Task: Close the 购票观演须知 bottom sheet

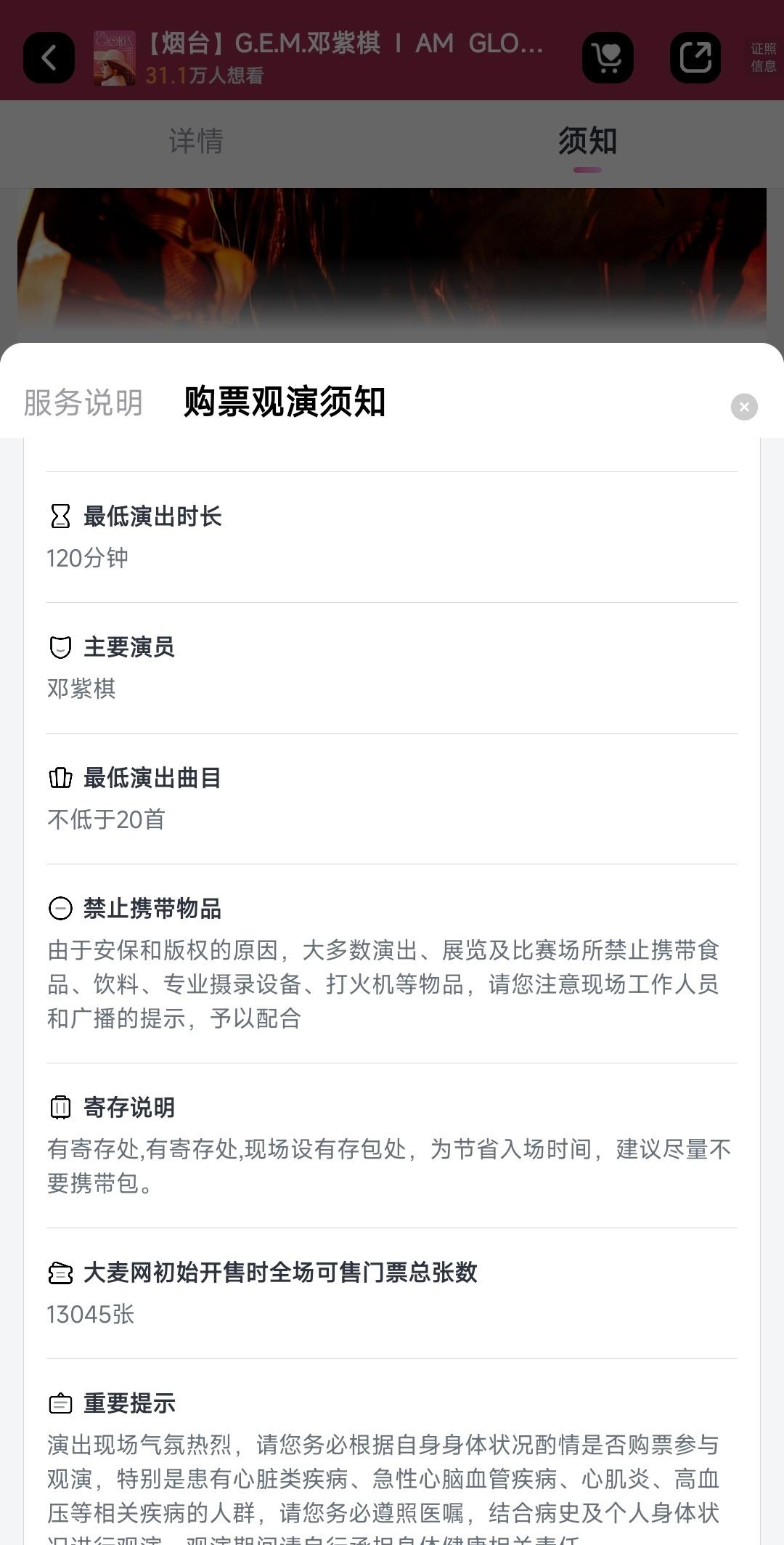Action: [x=744, y=407]
